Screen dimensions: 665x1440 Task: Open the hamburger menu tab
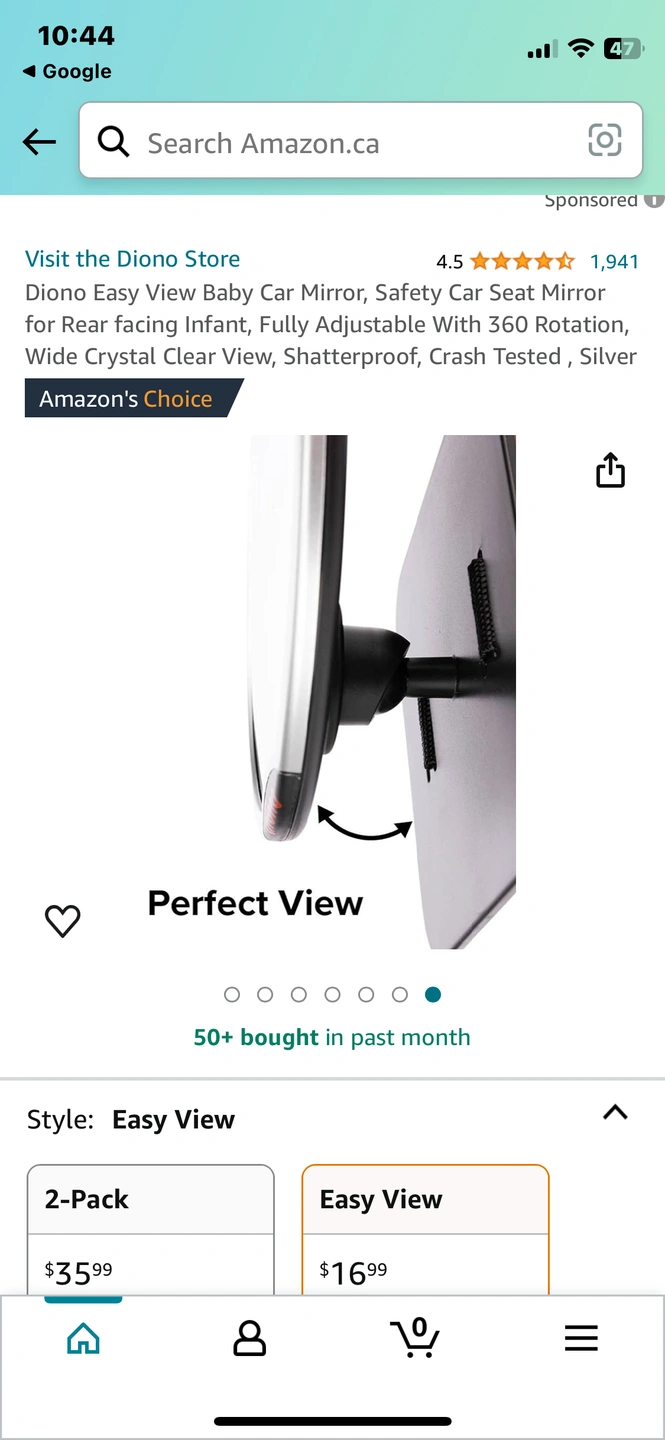(x=581, y=1338)
